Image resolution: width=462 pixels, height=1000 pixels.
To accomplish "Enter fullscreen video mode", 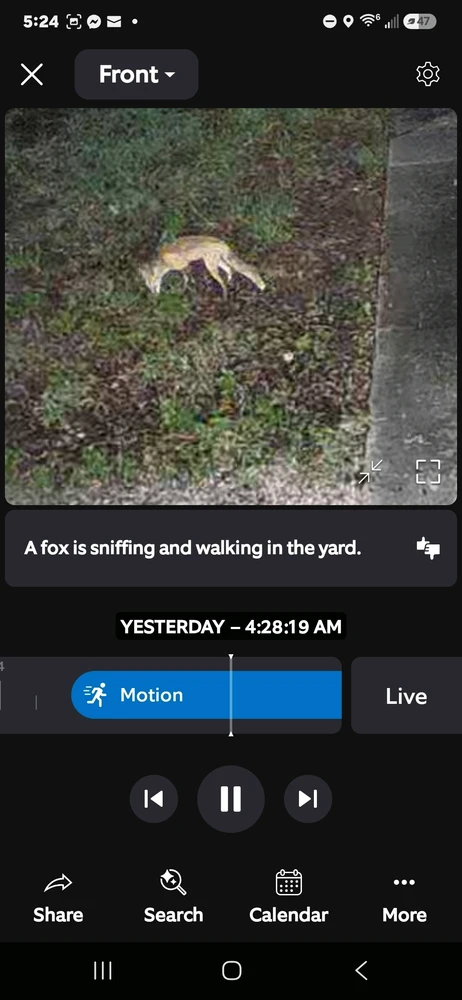I will coord(428,472).
